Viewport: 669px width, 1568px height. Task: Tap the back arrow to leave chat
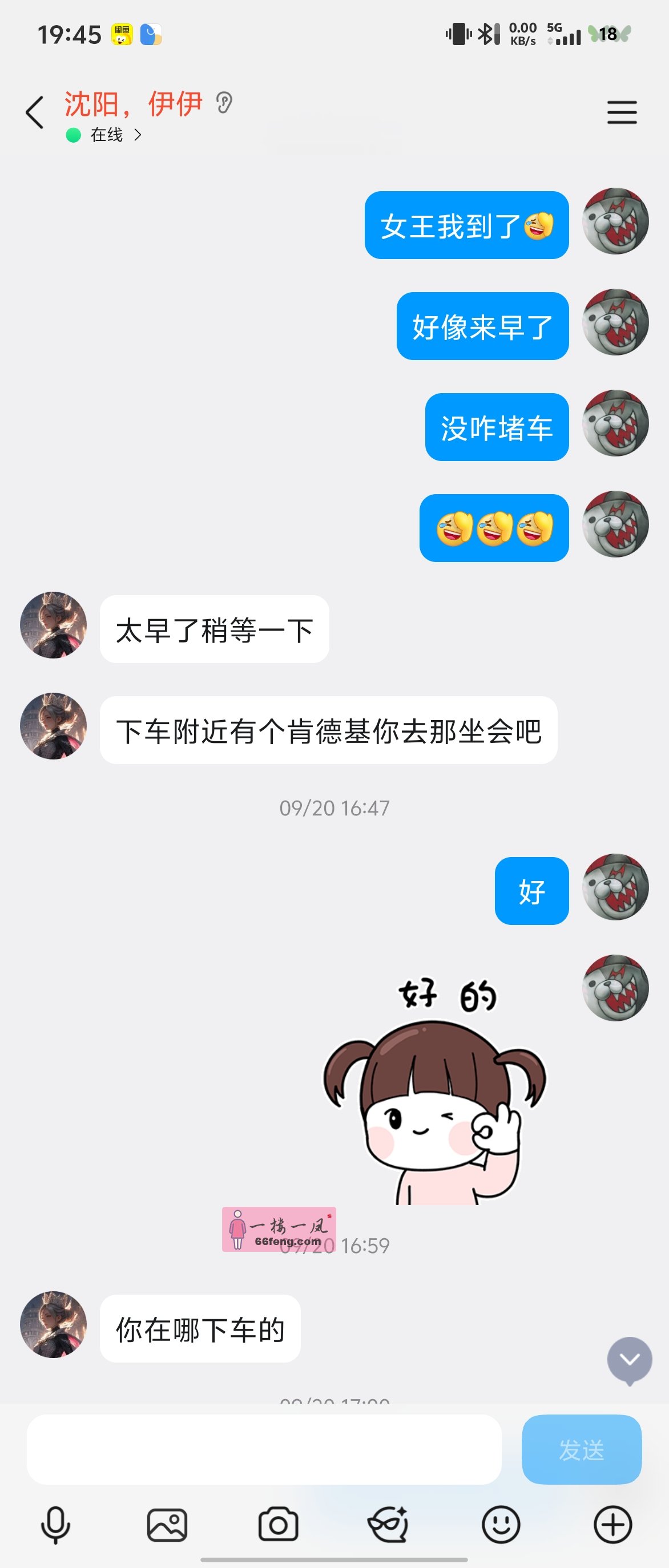[x=35, y=112]
